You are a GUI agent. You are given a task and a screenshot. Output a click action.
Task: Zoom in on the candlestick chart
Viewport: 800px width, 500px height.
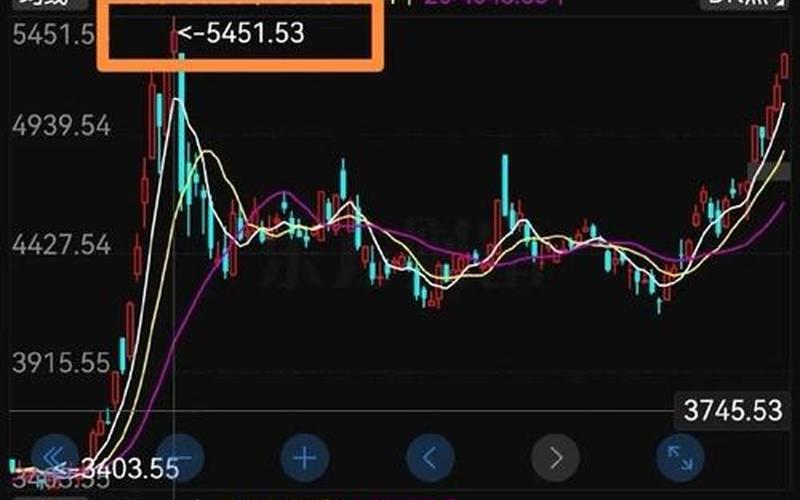(x=305, y=458)
